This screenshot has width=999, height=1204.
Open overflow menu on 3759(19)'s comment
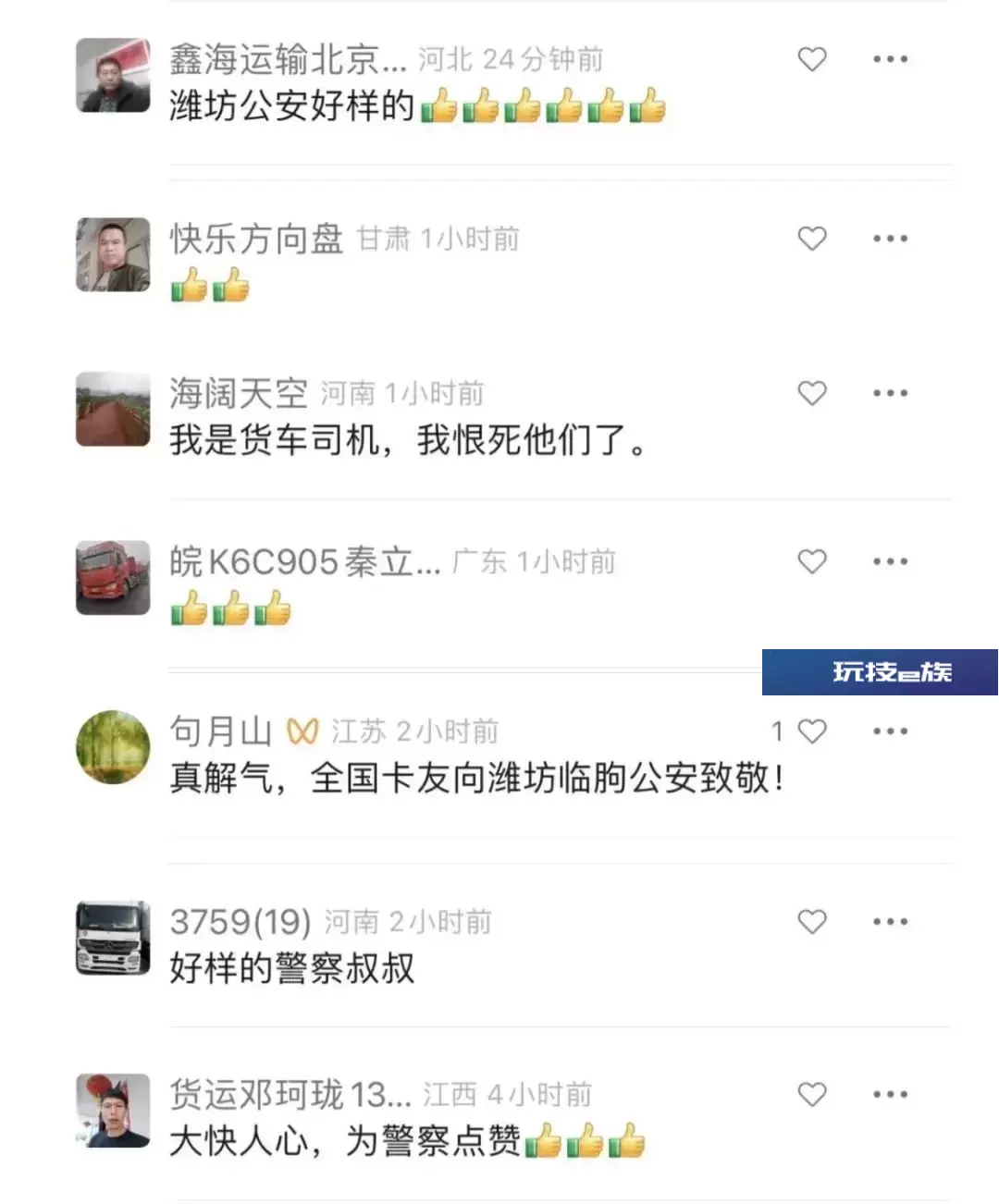click(x=890, y=922)
